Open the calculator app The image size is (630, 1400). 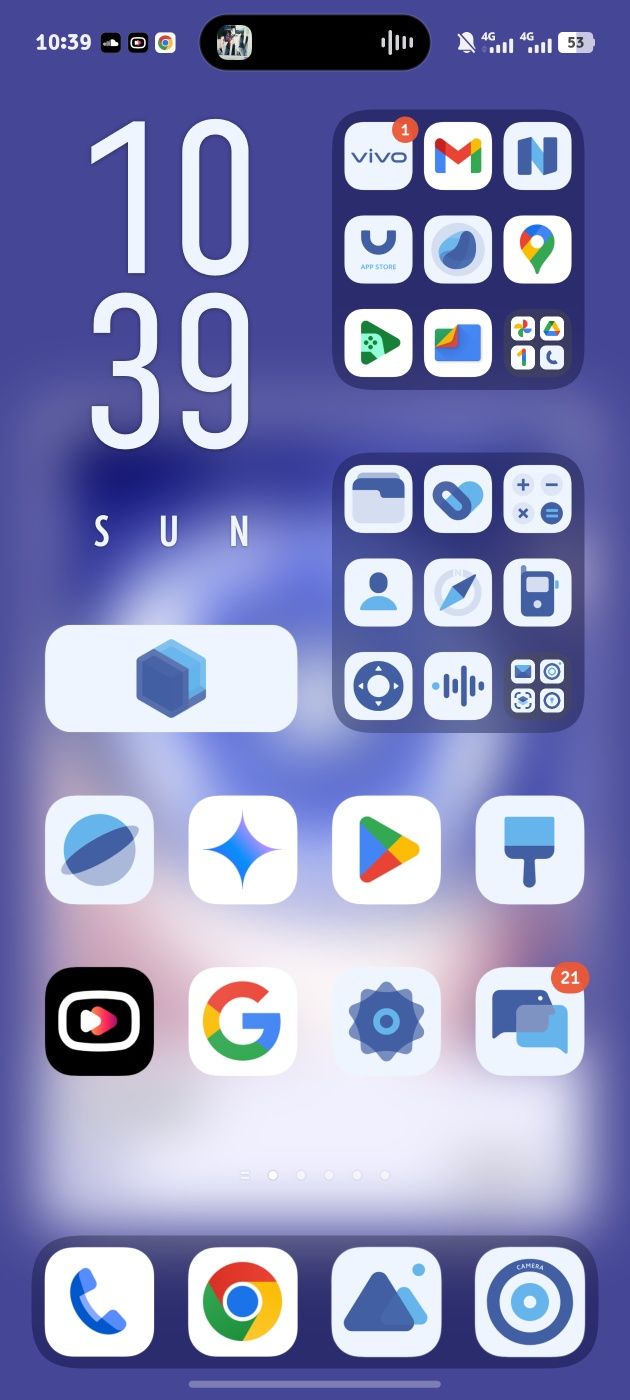pyautogui.click(x=537, y=499)
